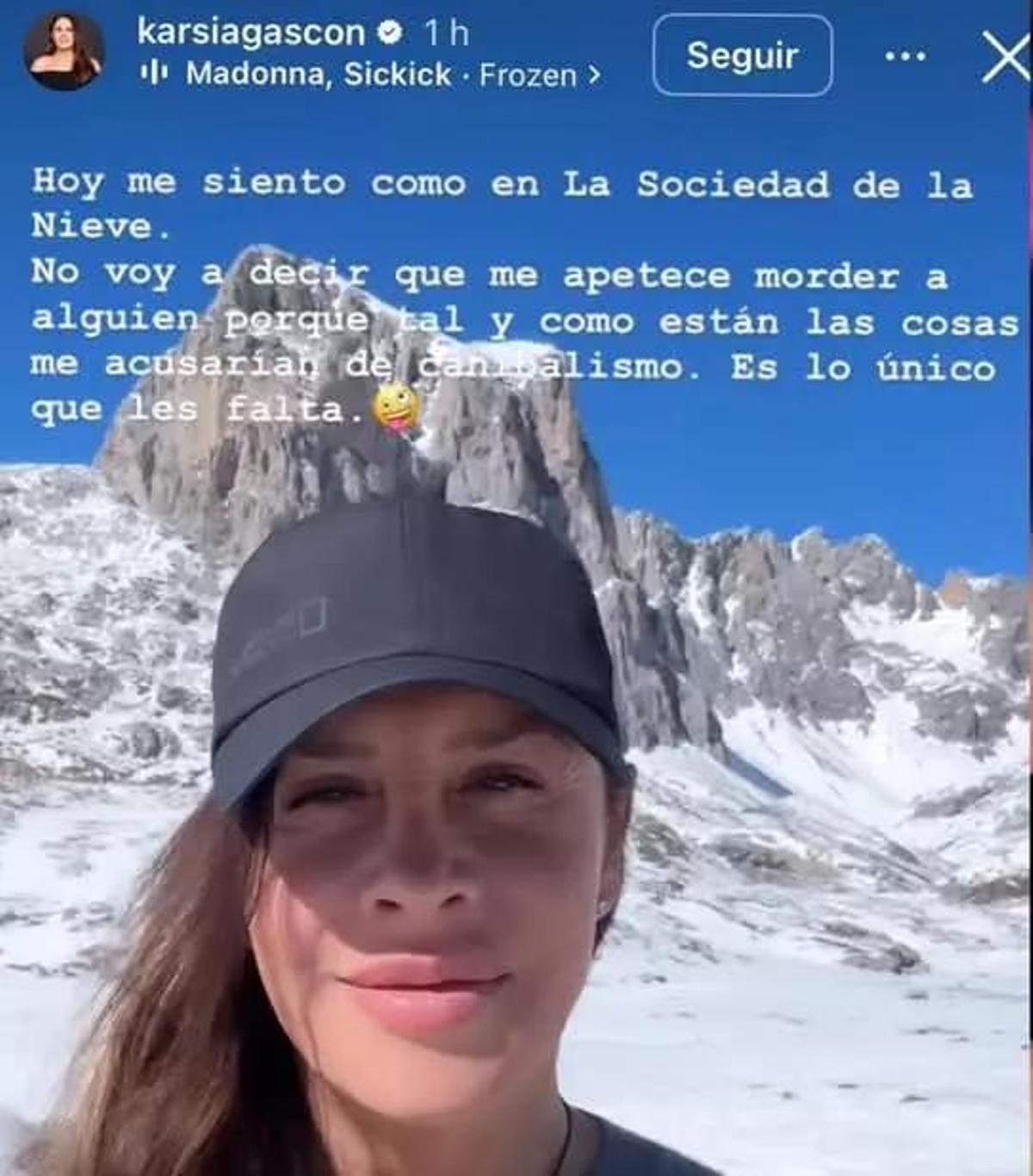Click the blue verified checkmark badge
This screenshot has width=1033, height=1176.
(x=388, y=33)
